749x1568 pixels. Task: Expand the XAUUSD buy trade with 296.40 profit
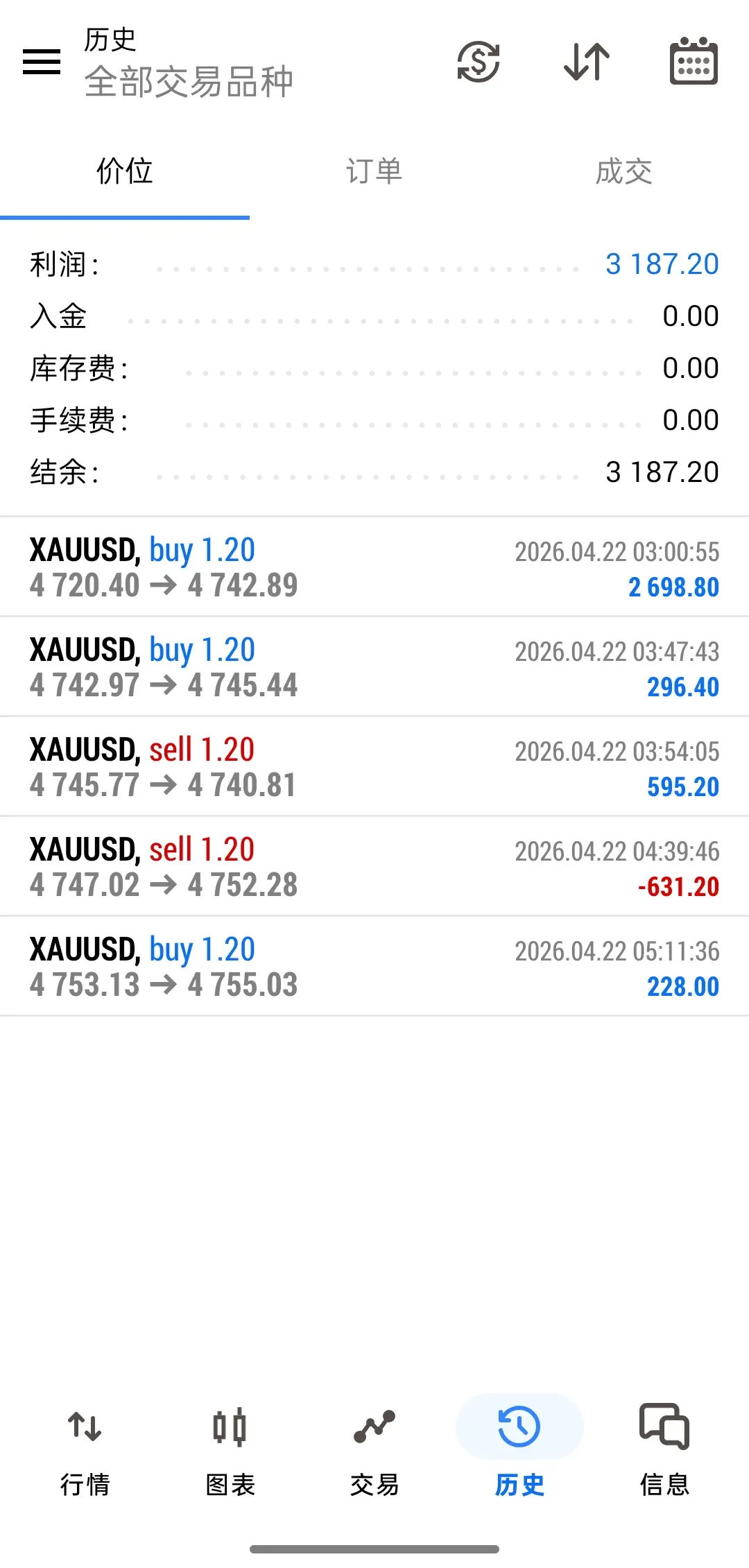pyautogui.click(x=374, y=667)
